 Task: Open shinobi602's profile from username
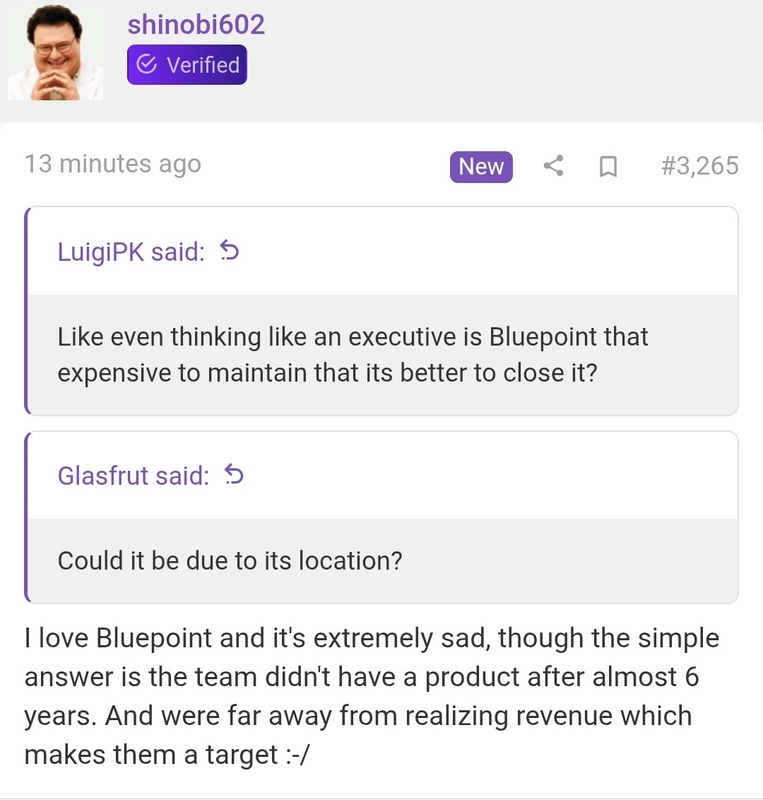point(196,23)
